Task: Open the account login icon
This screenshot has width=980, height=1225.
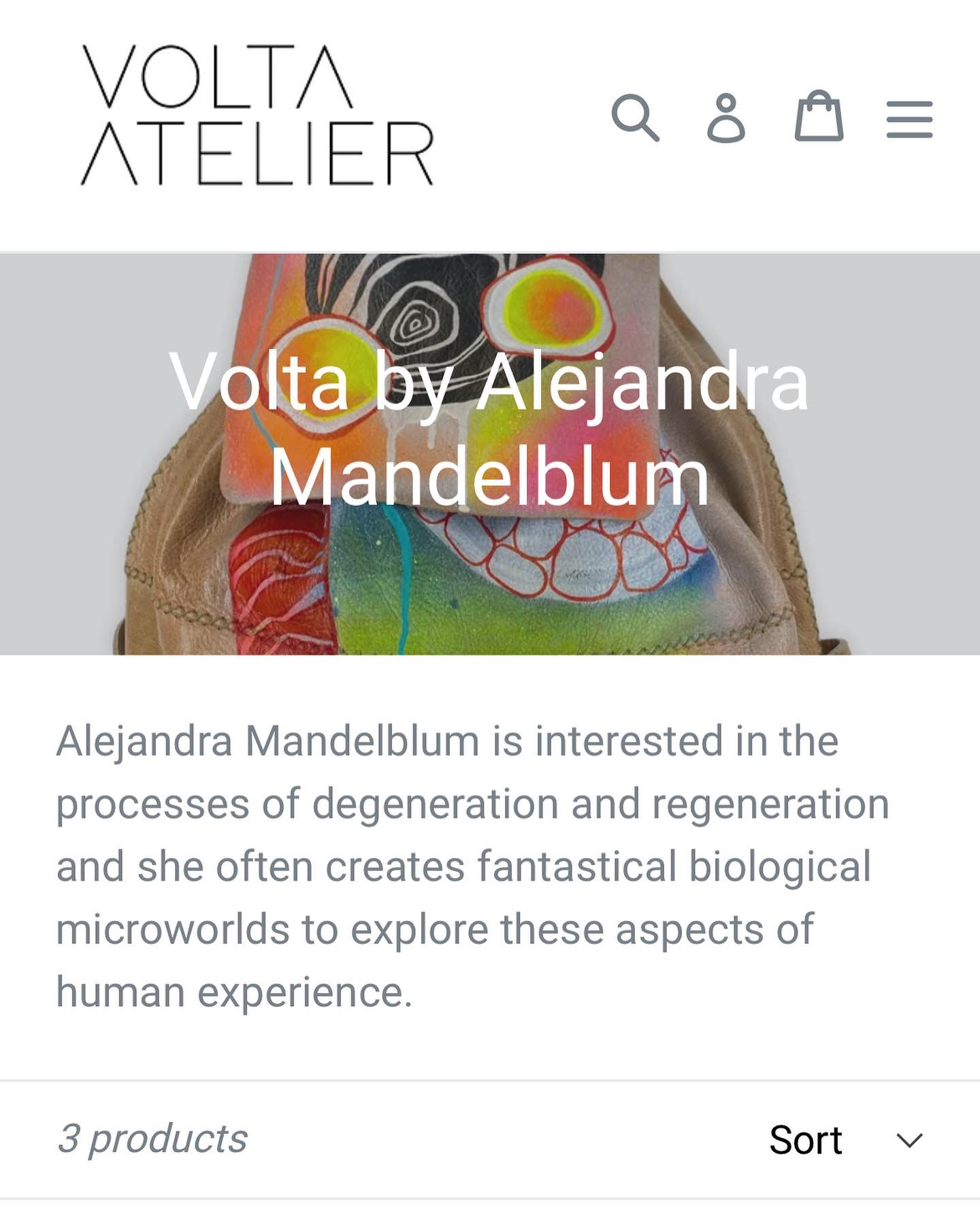Action: pos(726,118)
